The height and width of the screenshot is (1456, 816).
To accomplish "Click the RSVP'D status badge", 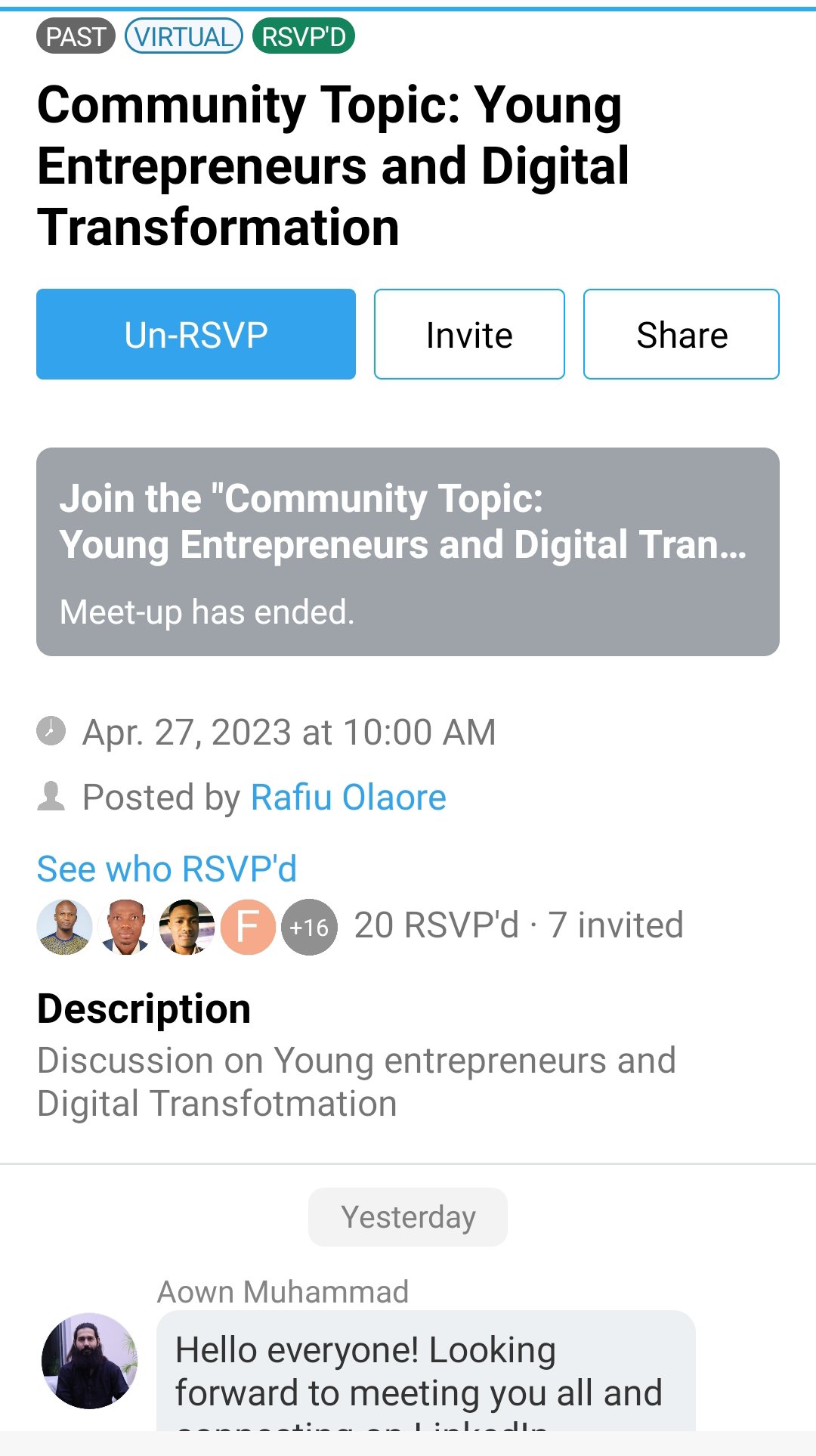I will pyautogui.click(x=301, y=36).
